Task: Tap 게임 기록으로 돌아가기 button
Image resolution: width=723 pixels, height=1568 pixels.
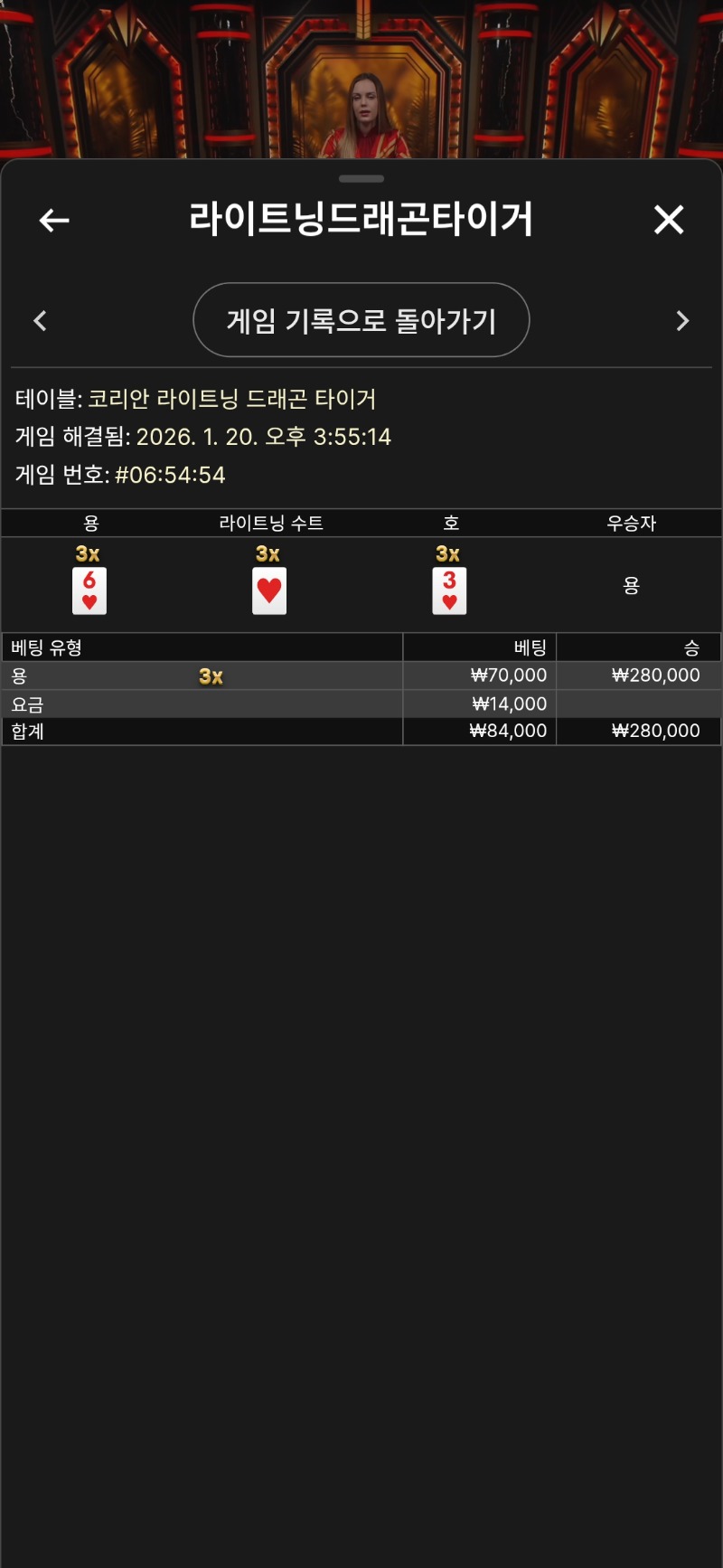Action: click(x=361, y=320)
